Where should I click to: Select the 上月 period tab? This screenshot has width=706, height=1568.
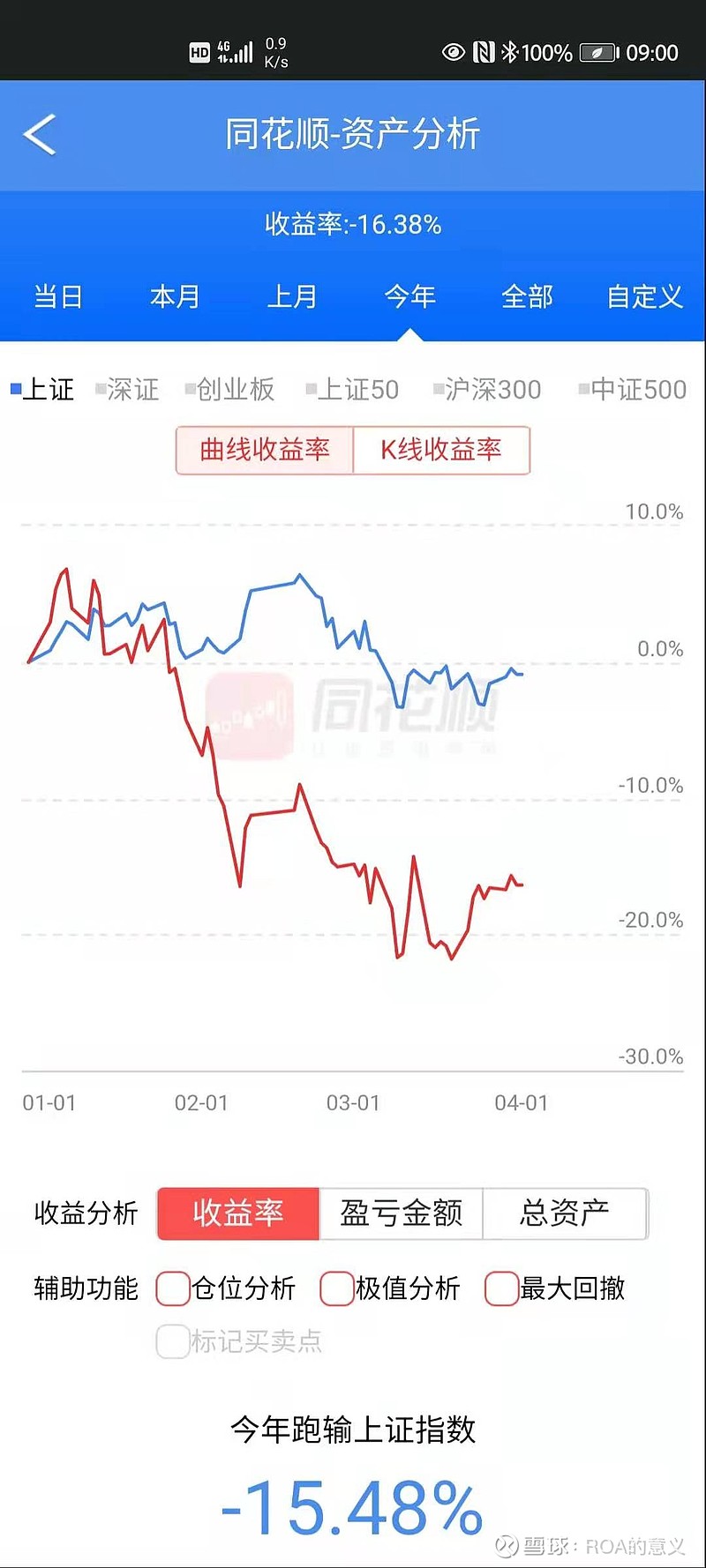[293, 297]
